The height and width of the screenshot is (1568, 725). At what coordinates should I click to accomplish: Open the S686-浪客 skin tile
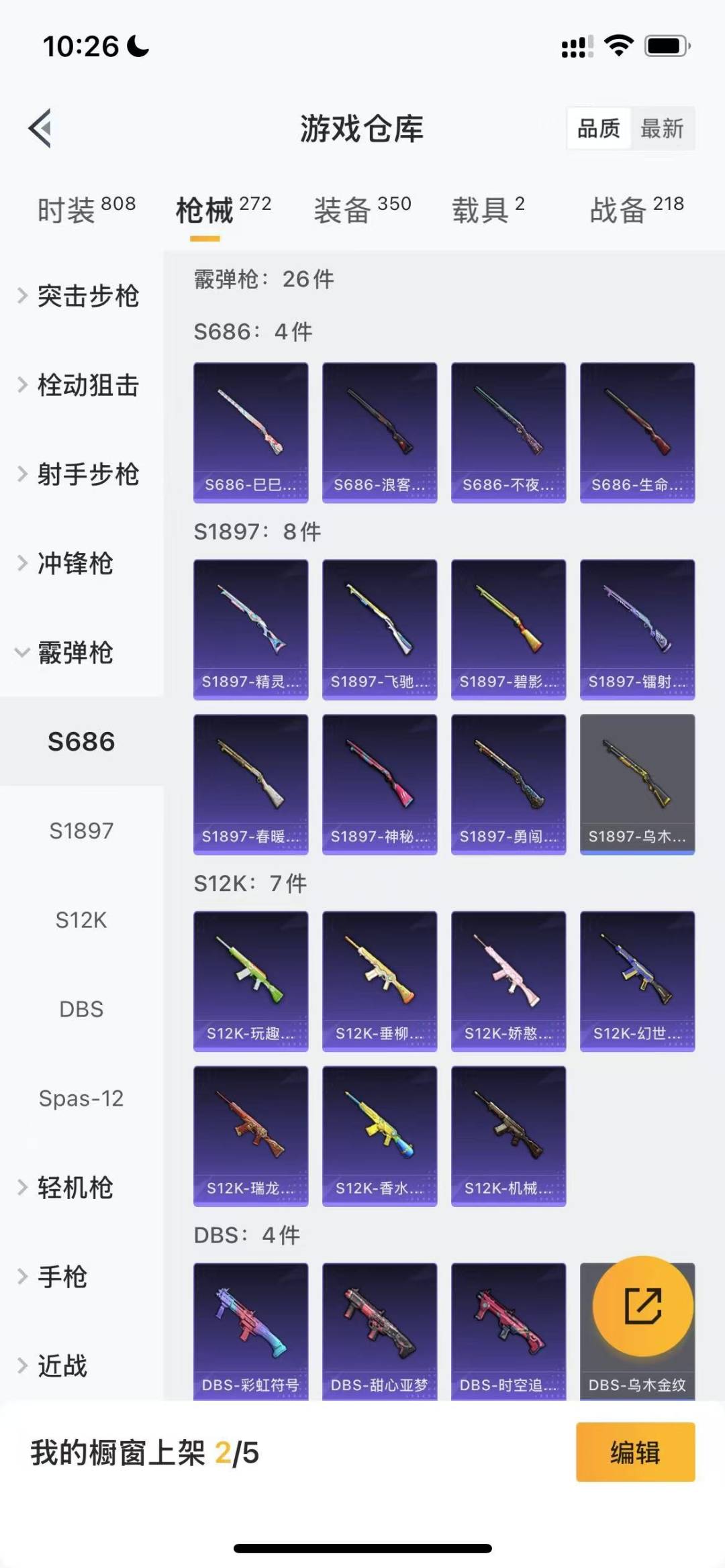coord(379,433)
